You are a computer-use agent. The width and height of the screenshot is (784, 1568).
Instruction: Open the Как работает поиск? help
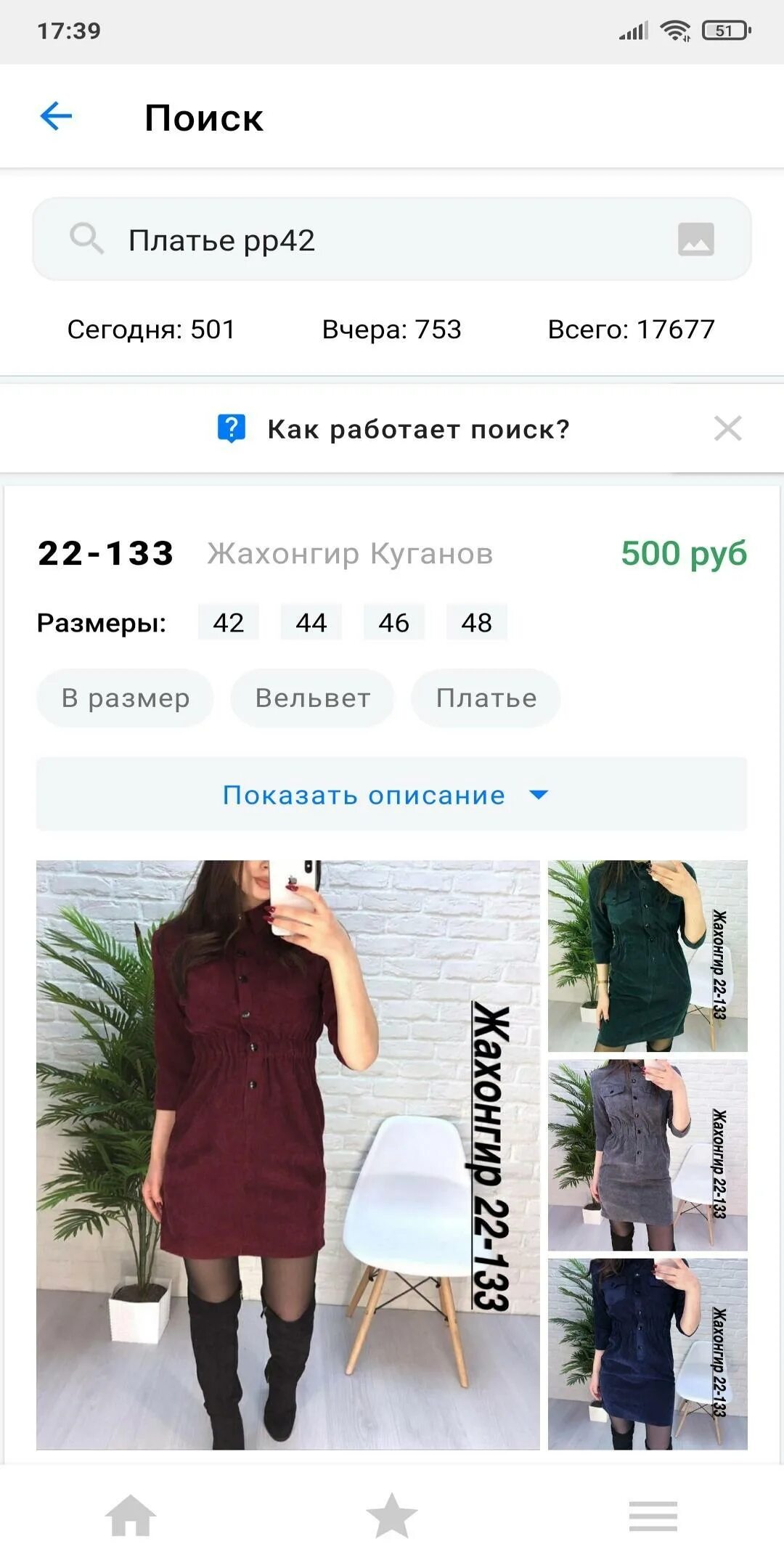(393, 429)
